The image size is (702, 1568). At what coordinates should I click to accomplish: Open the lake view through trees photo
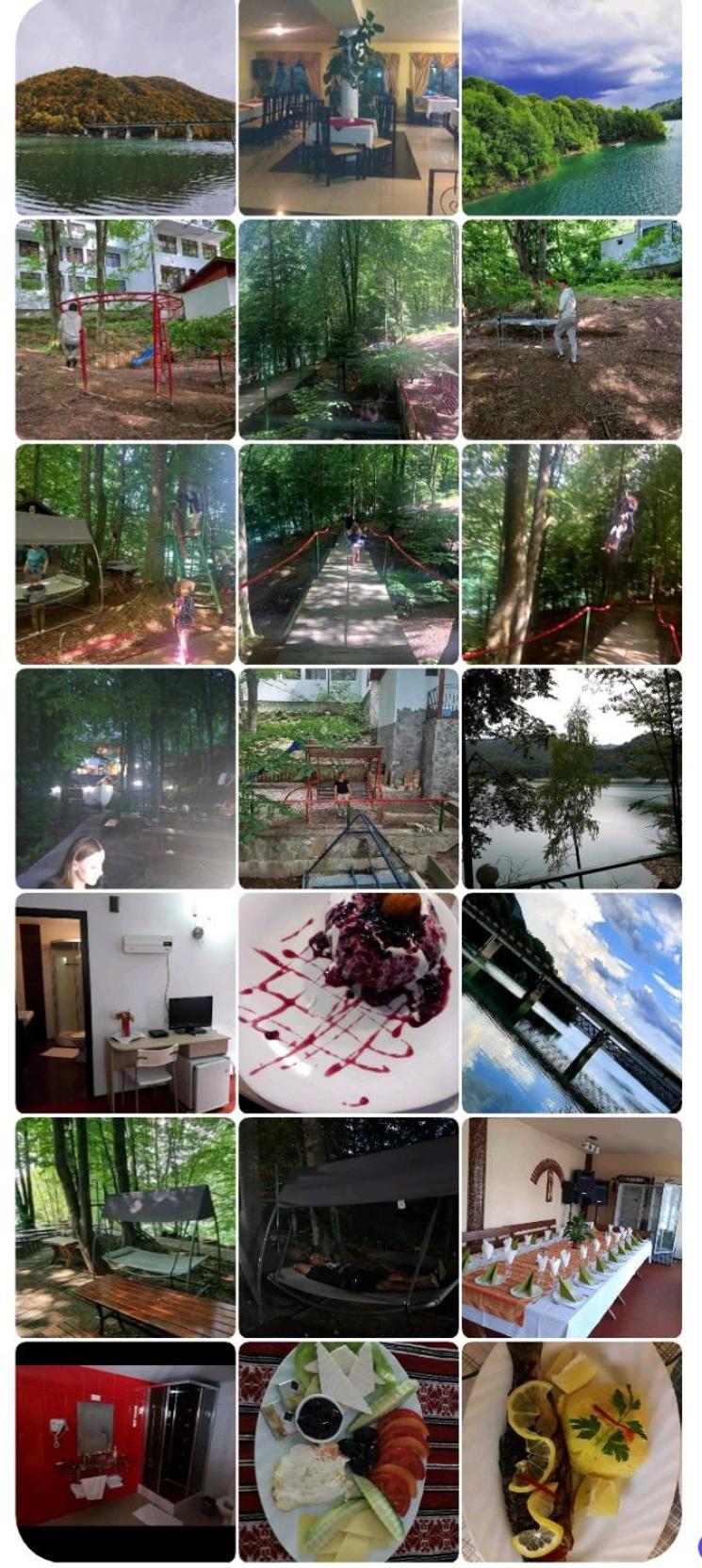click(x=571, y=779)
